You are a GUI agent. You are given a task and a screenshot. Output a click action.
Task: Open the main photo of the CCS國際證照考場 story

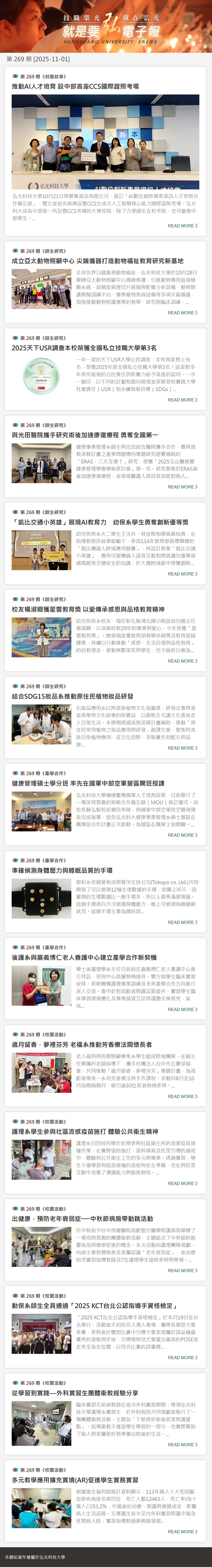pos(105,142)
